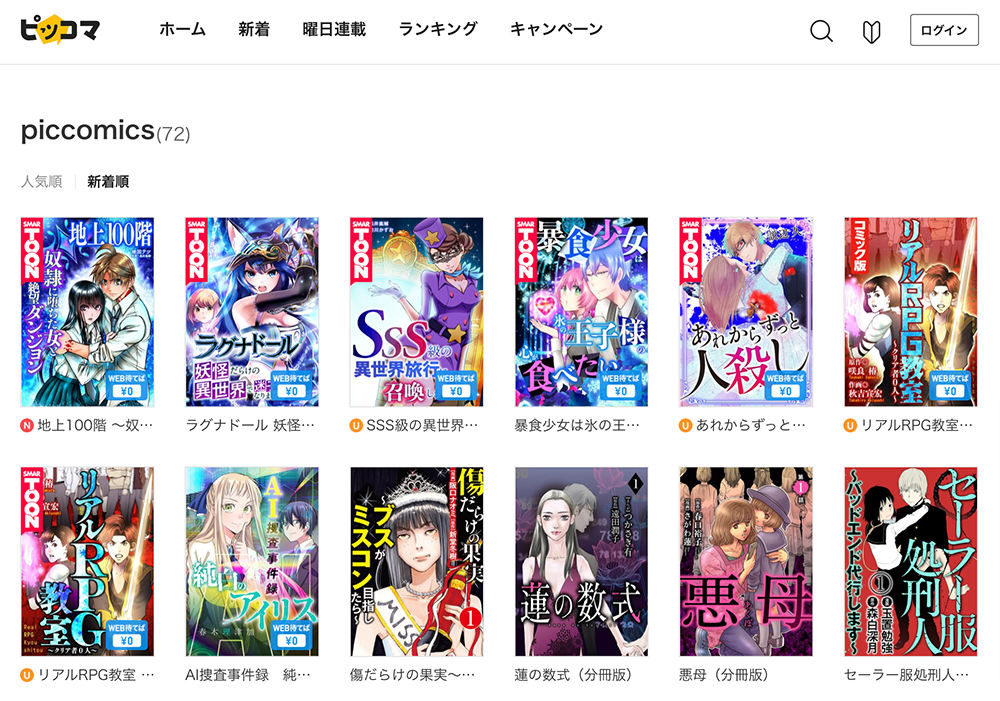The height and width of the screenshot is (701, 1000).
Task: View 蓮の数式(分冊版)
Action: [x=580, y=561]
